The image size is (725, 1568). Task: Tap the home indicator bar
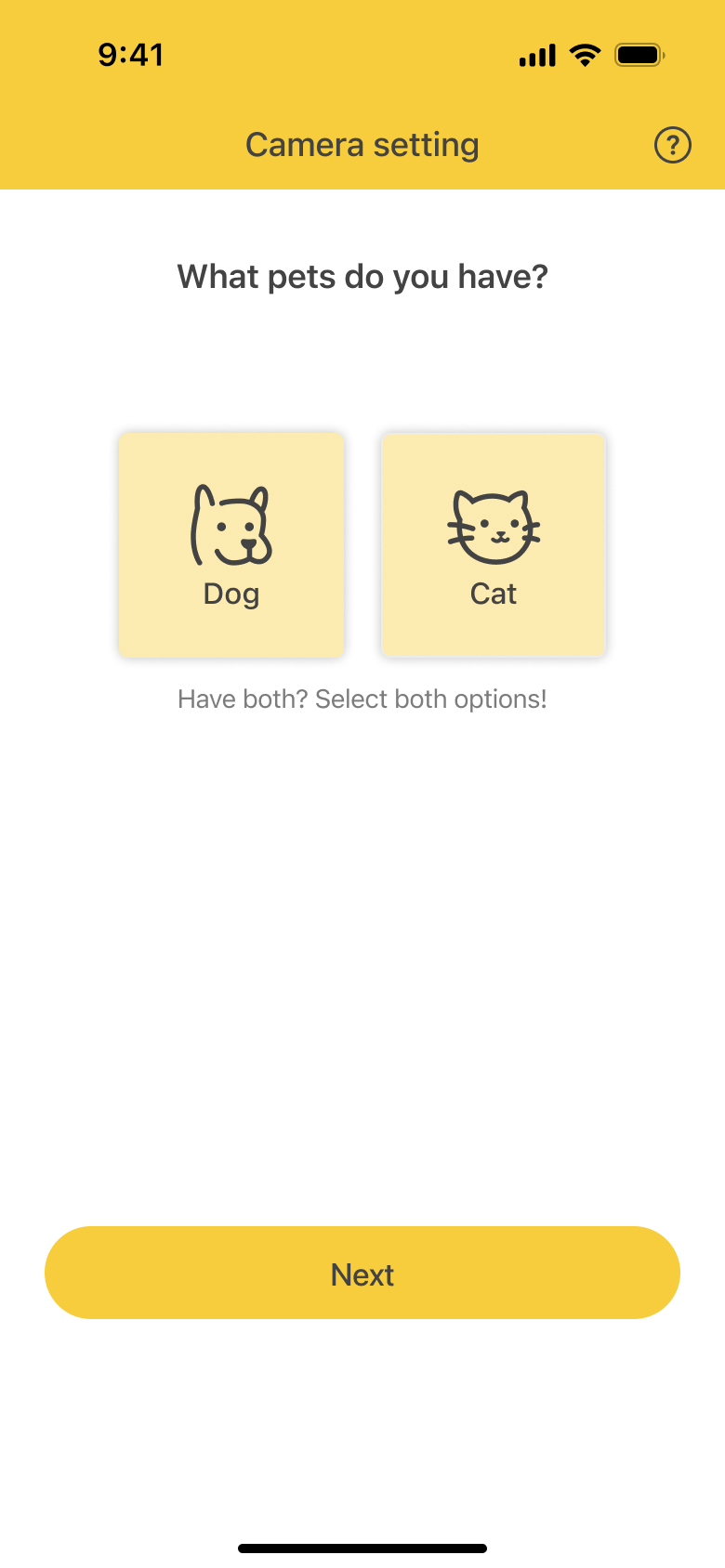pyautogui.click(x=362, y=1548)
